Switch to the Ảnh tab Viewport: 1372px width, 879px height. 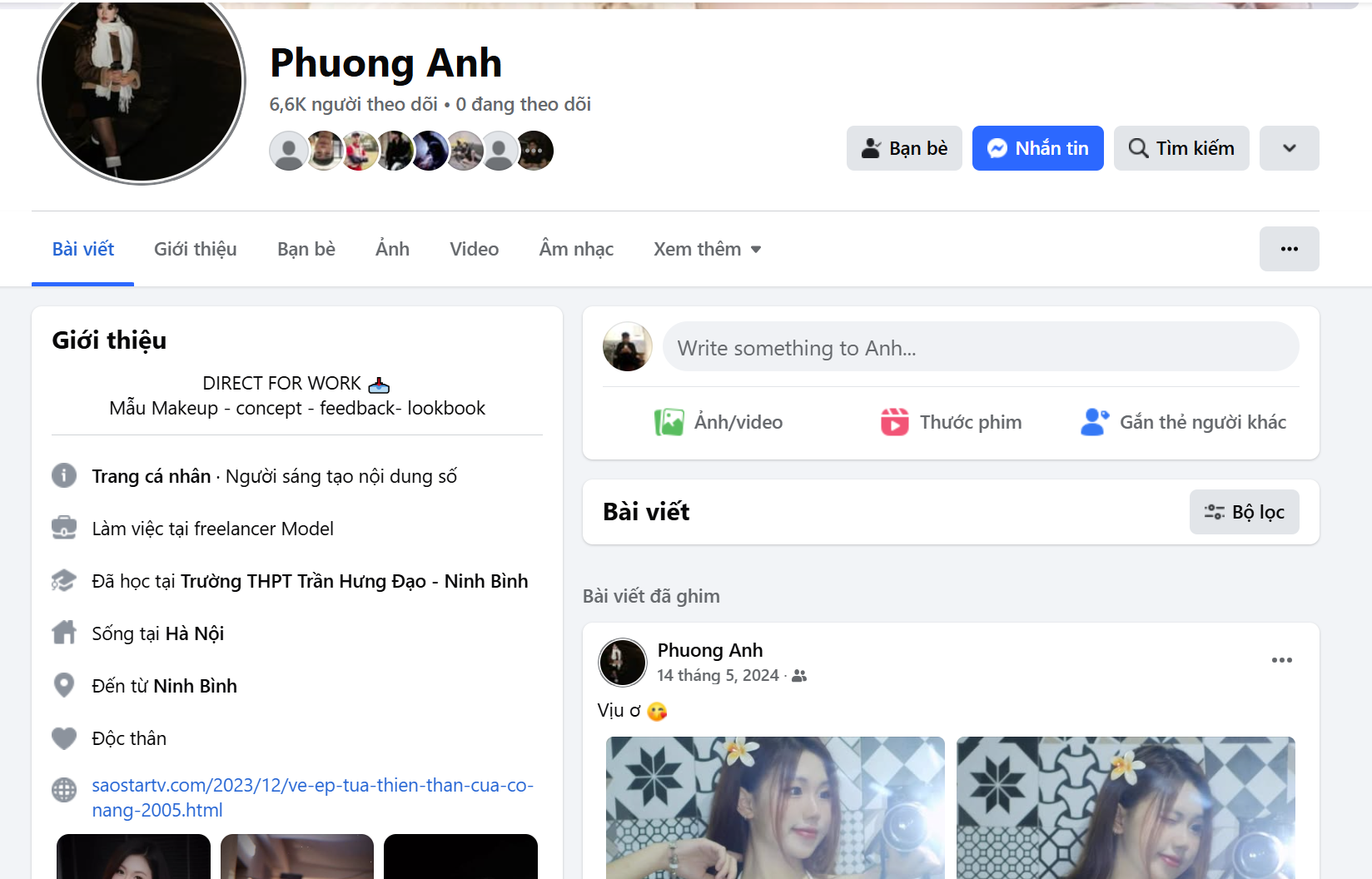(x=392, y=249)
